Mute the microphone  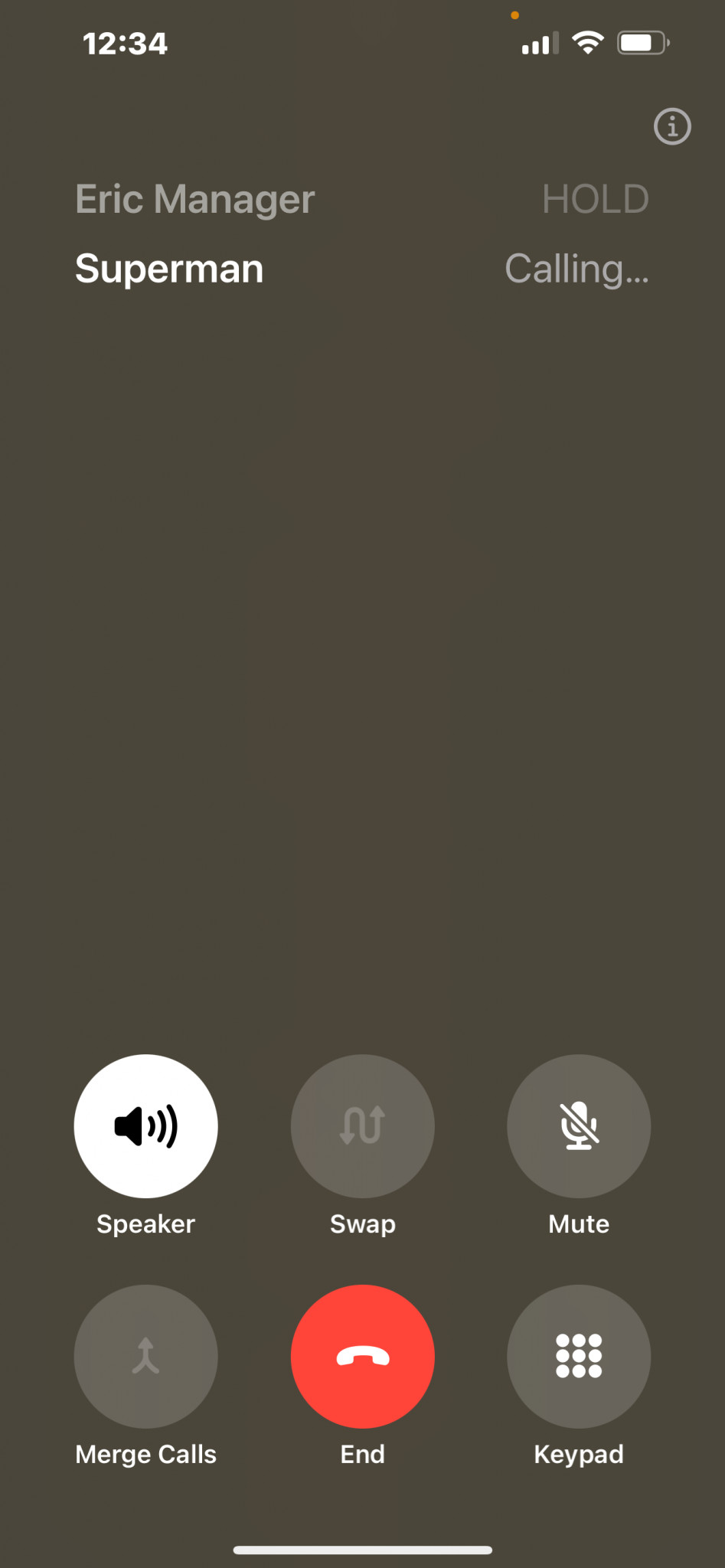(x=579, y=1126)
